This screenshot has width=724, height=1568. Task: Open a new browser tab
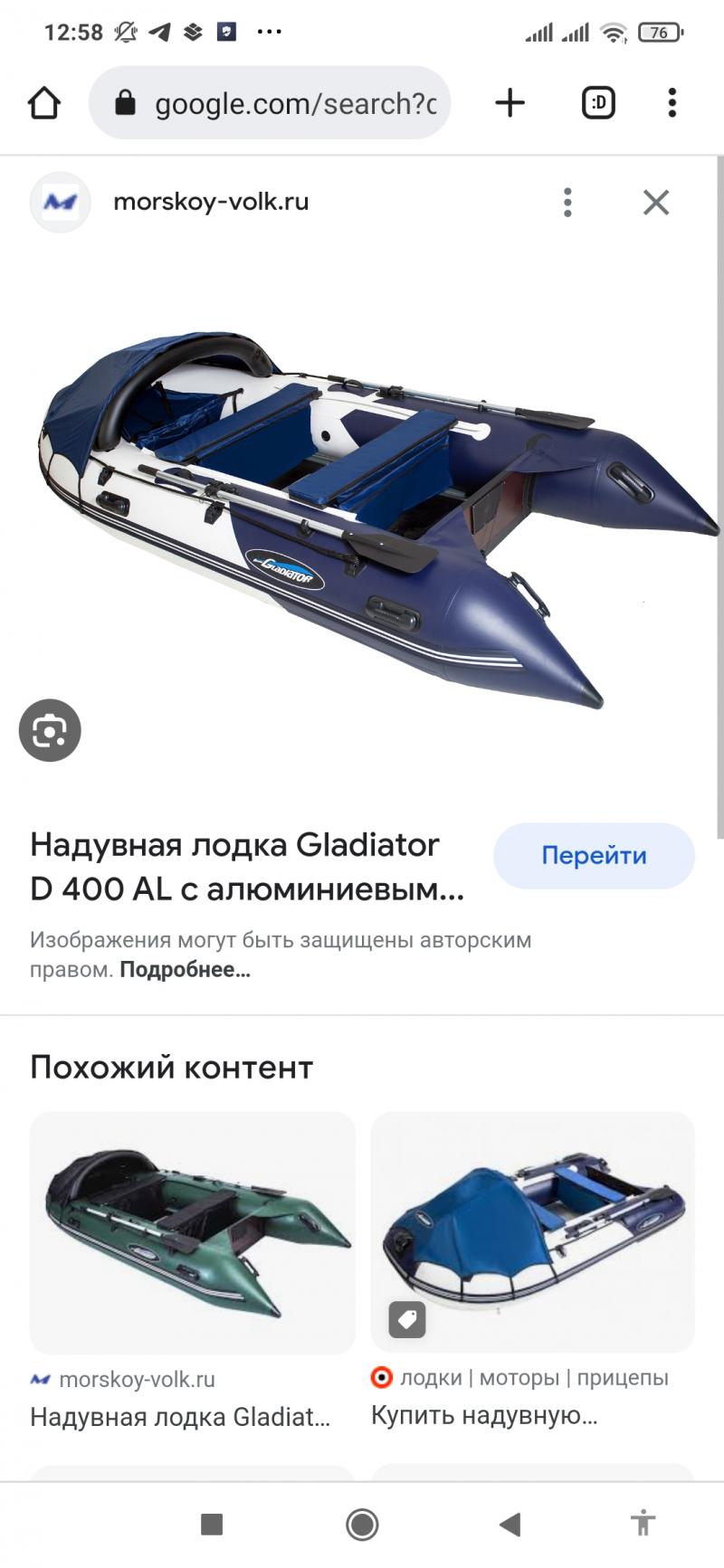coord(510,103)
